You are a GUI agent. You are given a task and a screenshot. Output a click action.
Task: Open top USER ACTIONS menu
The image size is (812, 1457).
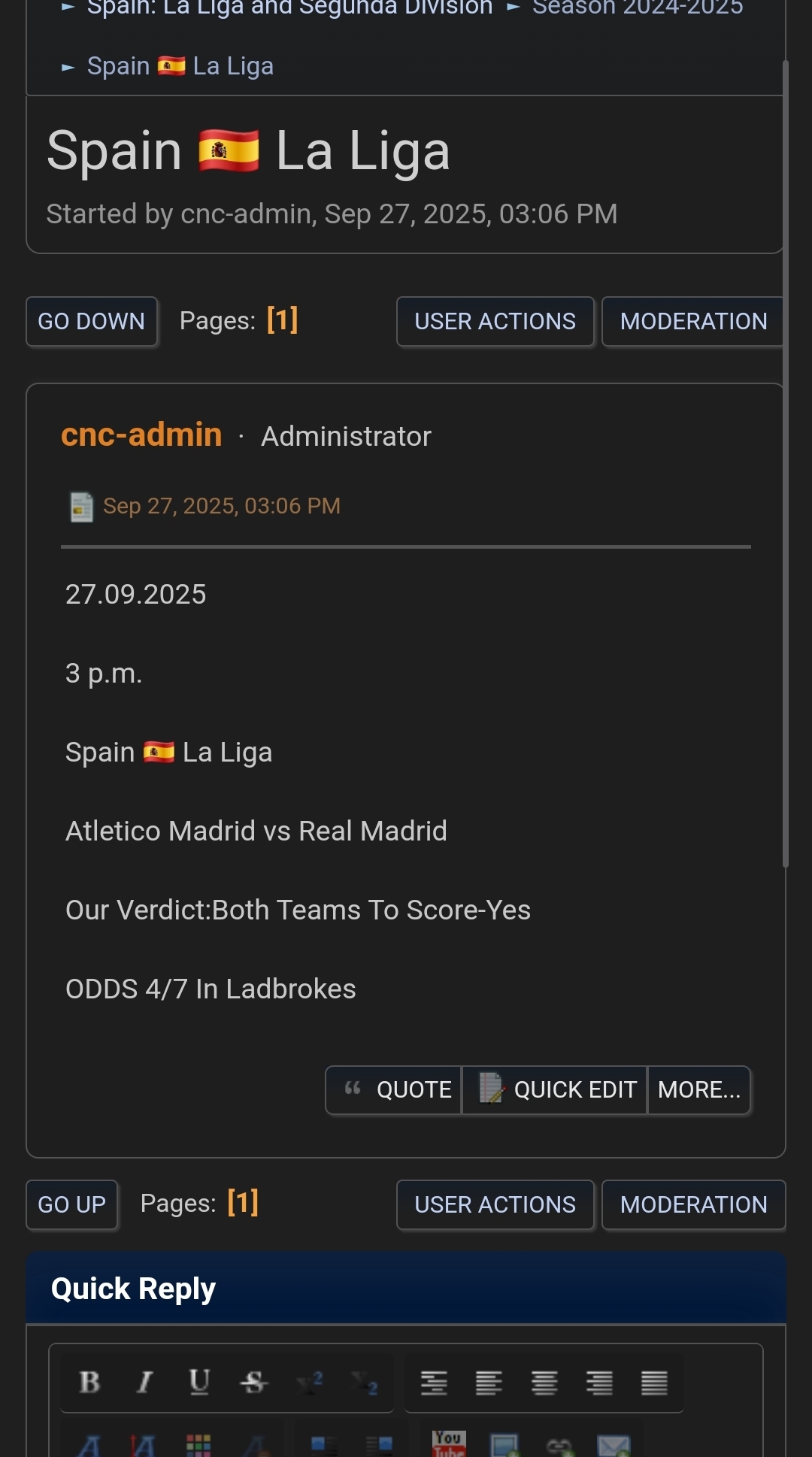click(495, 321)
